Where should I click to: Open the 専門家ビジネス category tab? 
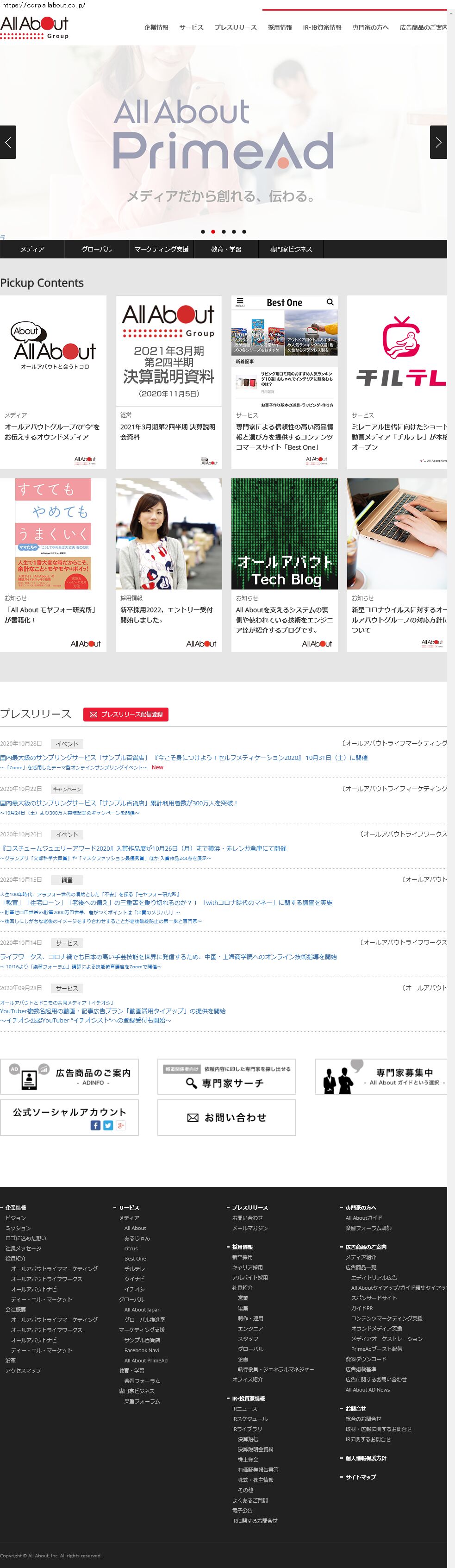291,249
